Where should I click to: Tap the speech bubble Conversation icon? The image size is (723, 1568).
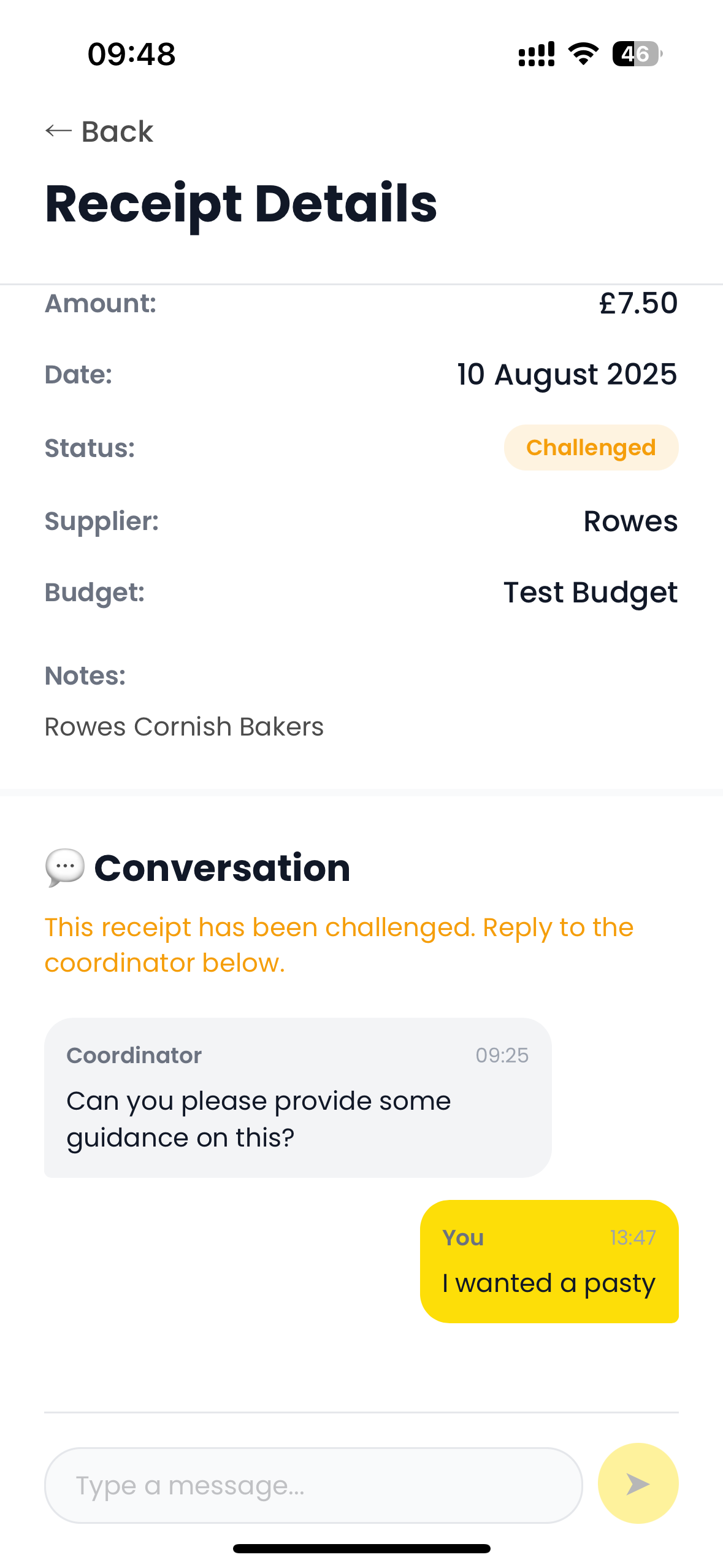click(63, 867)
